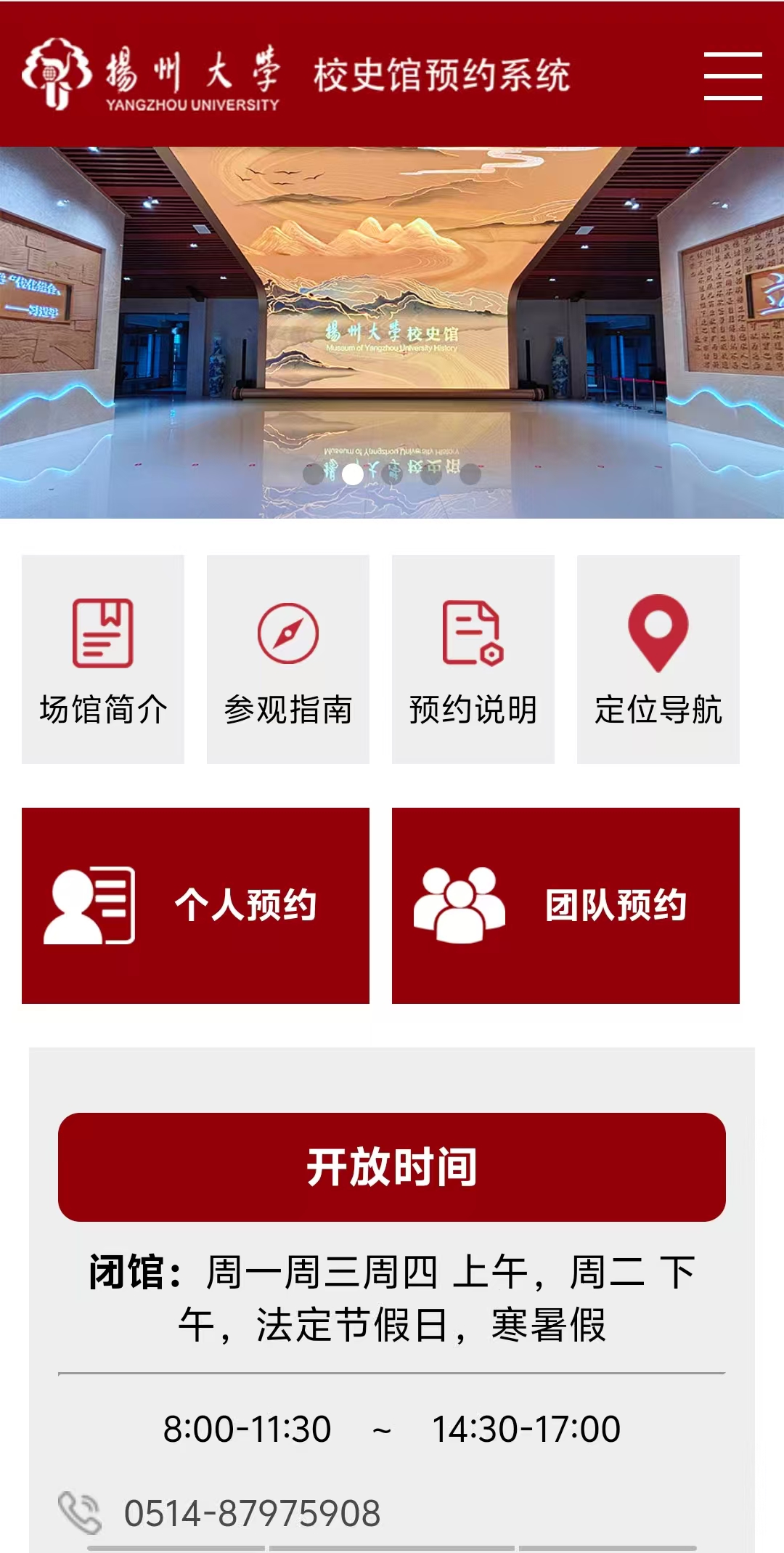The image size is (784, 1553).
Task: Select the first carousel indicator dot
Action: coord(314,474)
